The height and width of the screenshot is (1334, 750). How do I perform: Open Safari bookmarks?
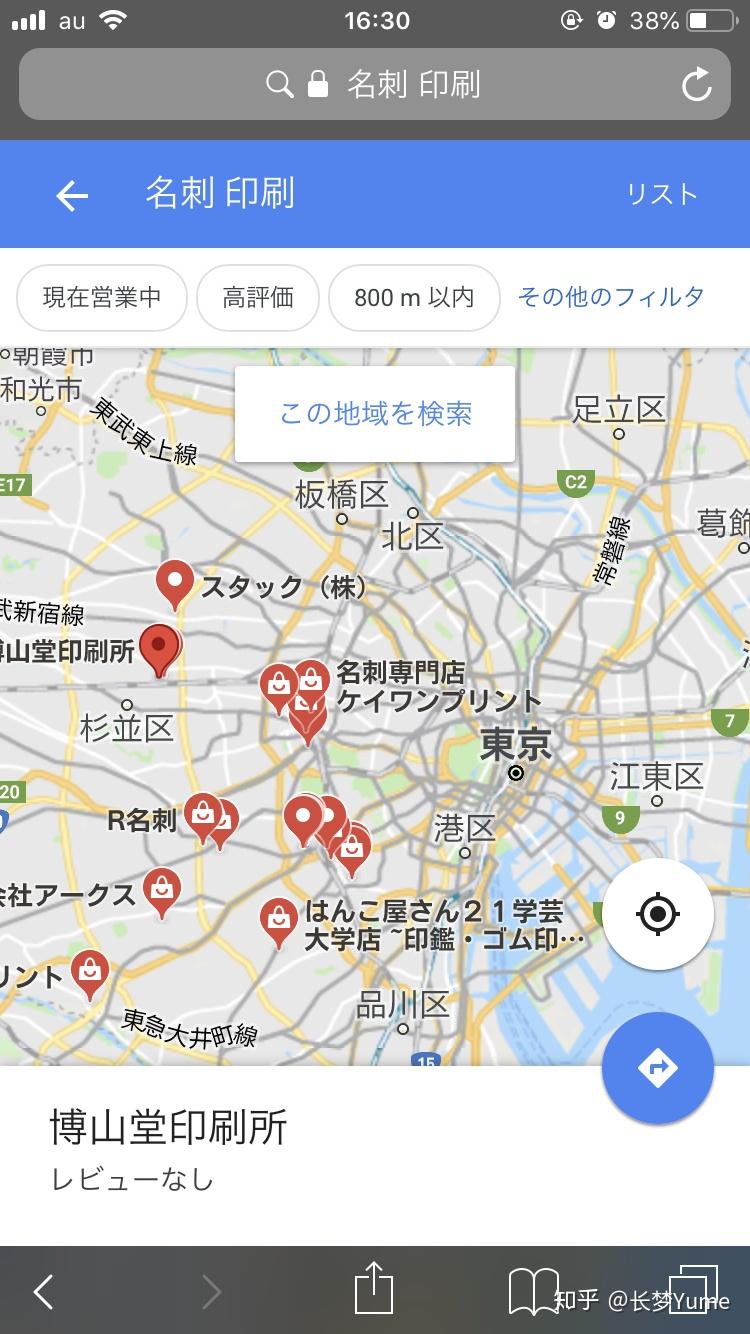[533, 1291]
